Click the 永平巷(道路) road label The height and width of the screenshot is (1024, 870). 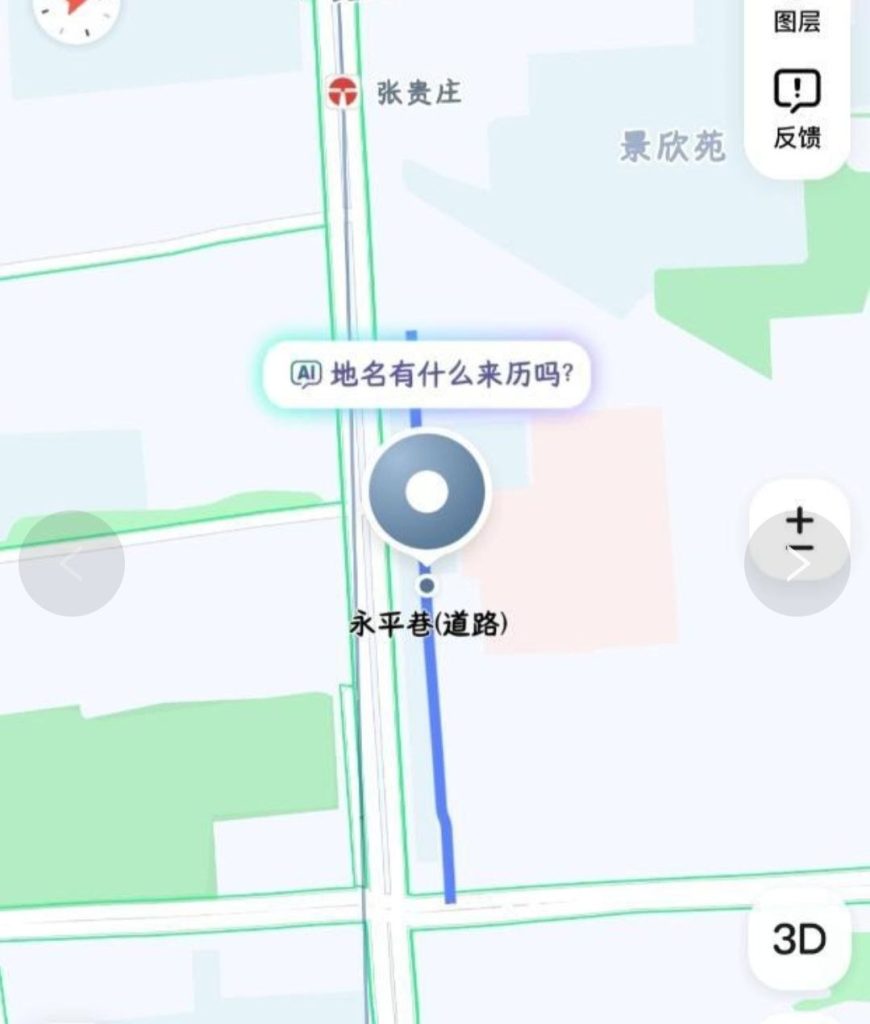428,622
